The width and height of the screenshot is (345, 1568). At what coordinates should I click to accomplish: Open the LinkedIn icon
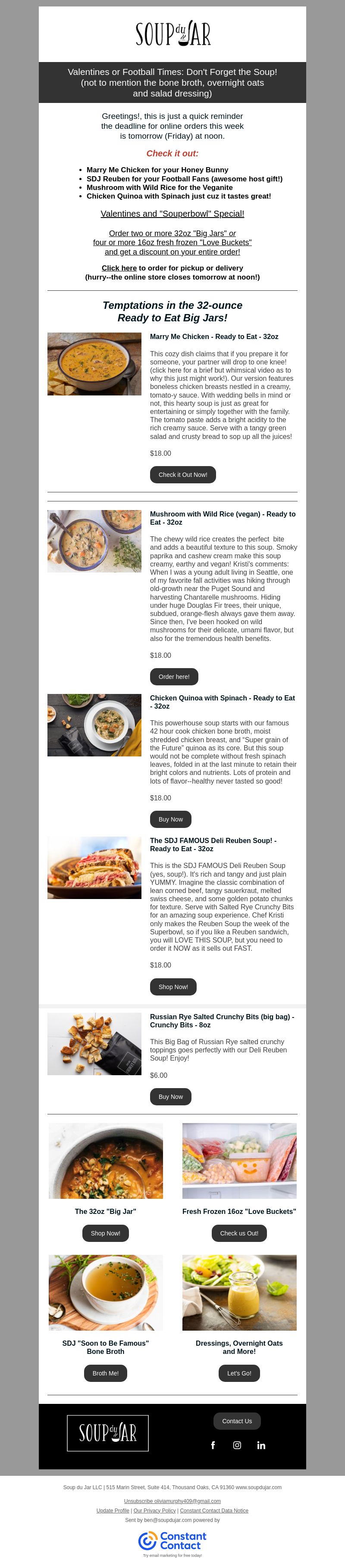[x=261, y=1445]
